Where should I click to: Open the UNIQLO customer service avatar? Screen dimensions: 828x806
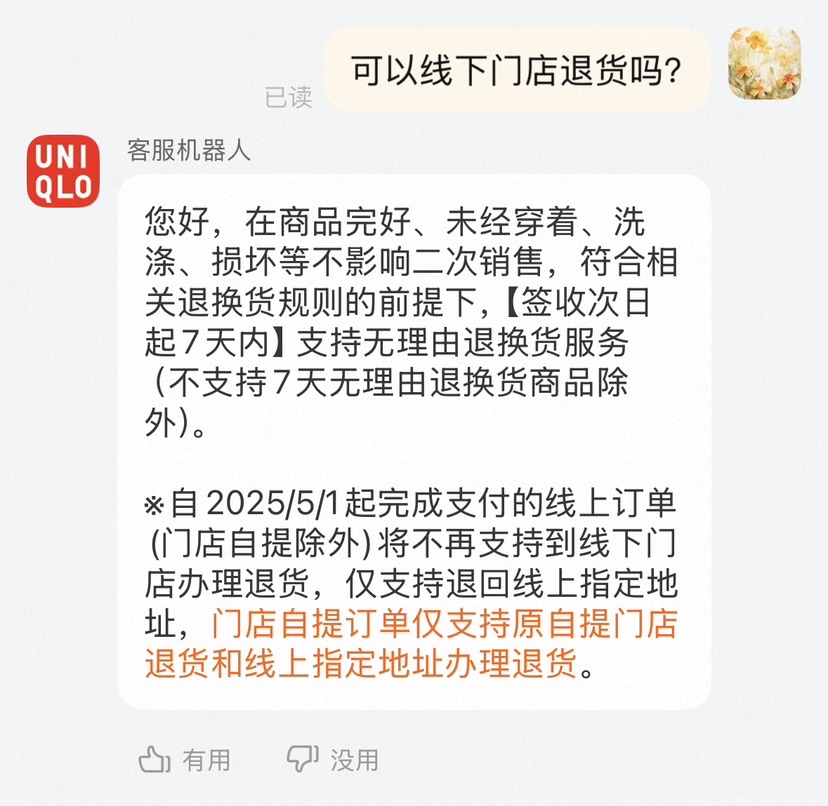pyautogui.click(x=63, y=171)
